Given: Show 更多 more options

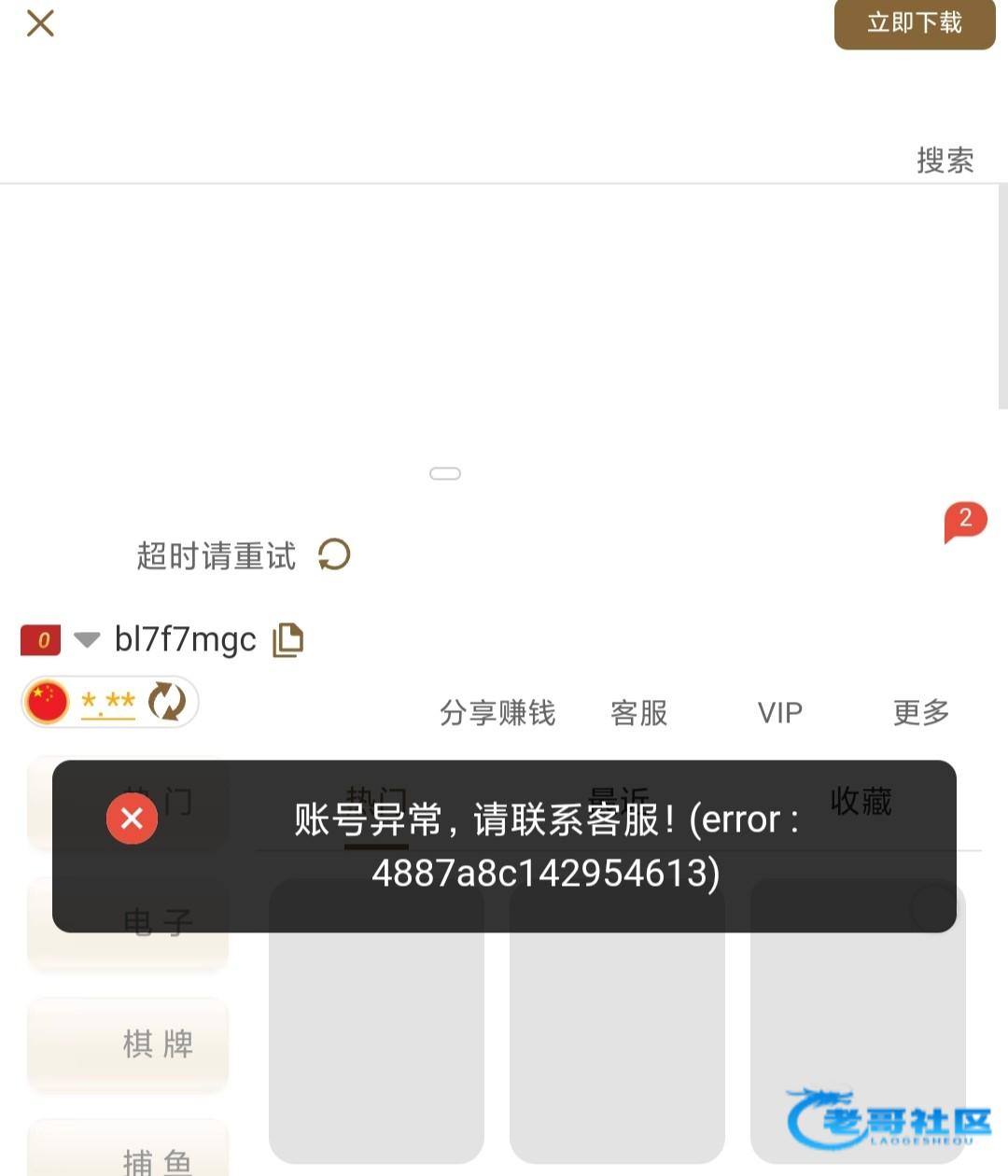Looking at the screenshot, I should tap(921, 713).
